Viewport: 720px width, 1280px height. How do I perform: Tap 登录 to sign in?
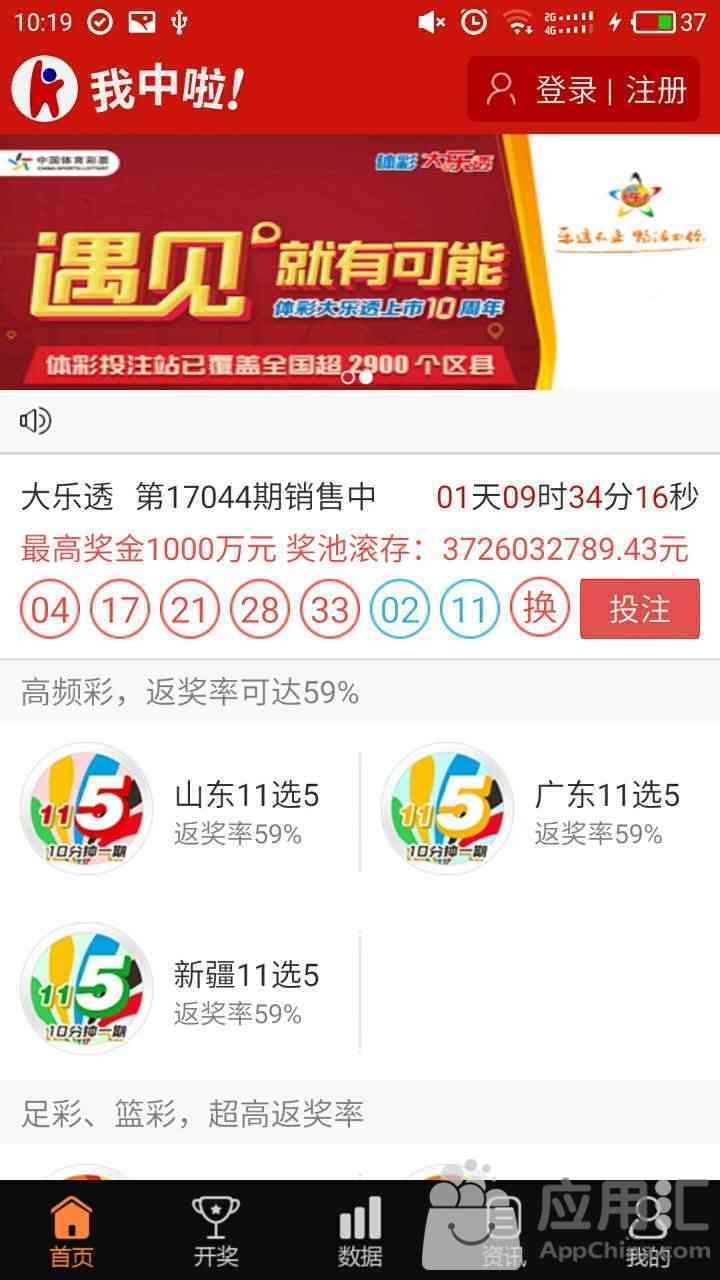(x=565, y=90)
